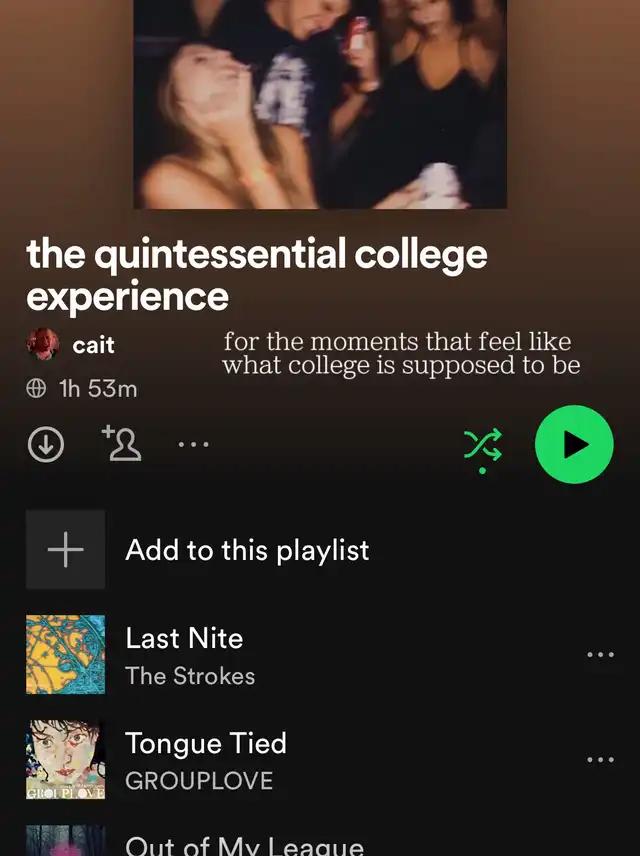Toggle shuffle mode
Viewport: 640px width, 856px height.
pos(482,446)
